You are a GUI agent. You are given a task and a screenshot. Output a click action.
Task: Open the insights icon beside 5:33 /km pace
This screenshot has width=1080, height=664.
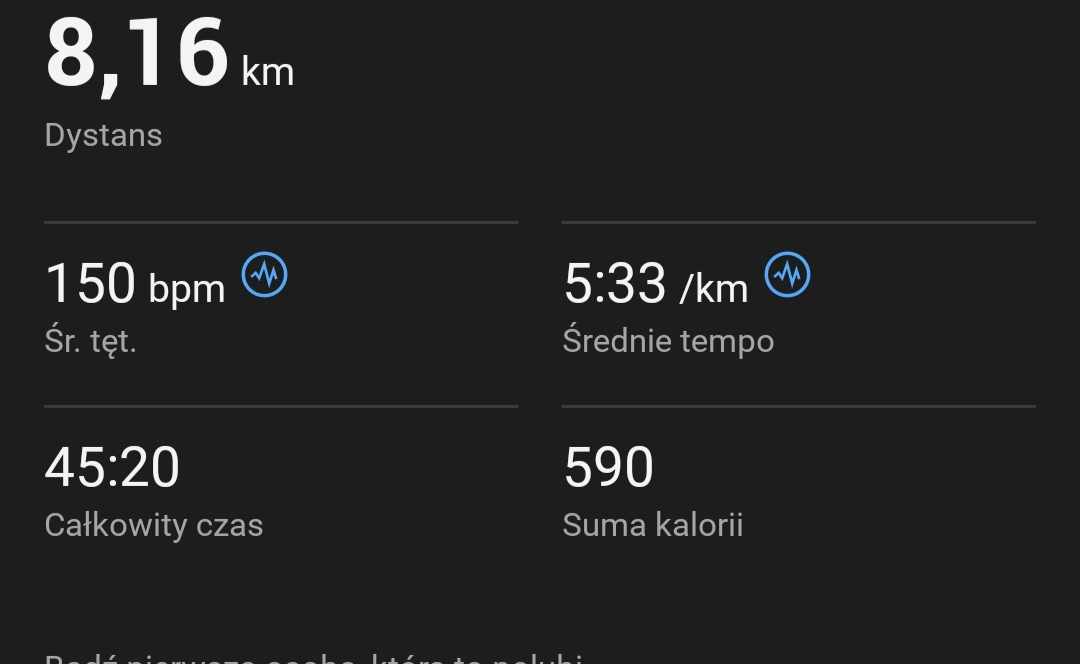[x=788, y=275]
